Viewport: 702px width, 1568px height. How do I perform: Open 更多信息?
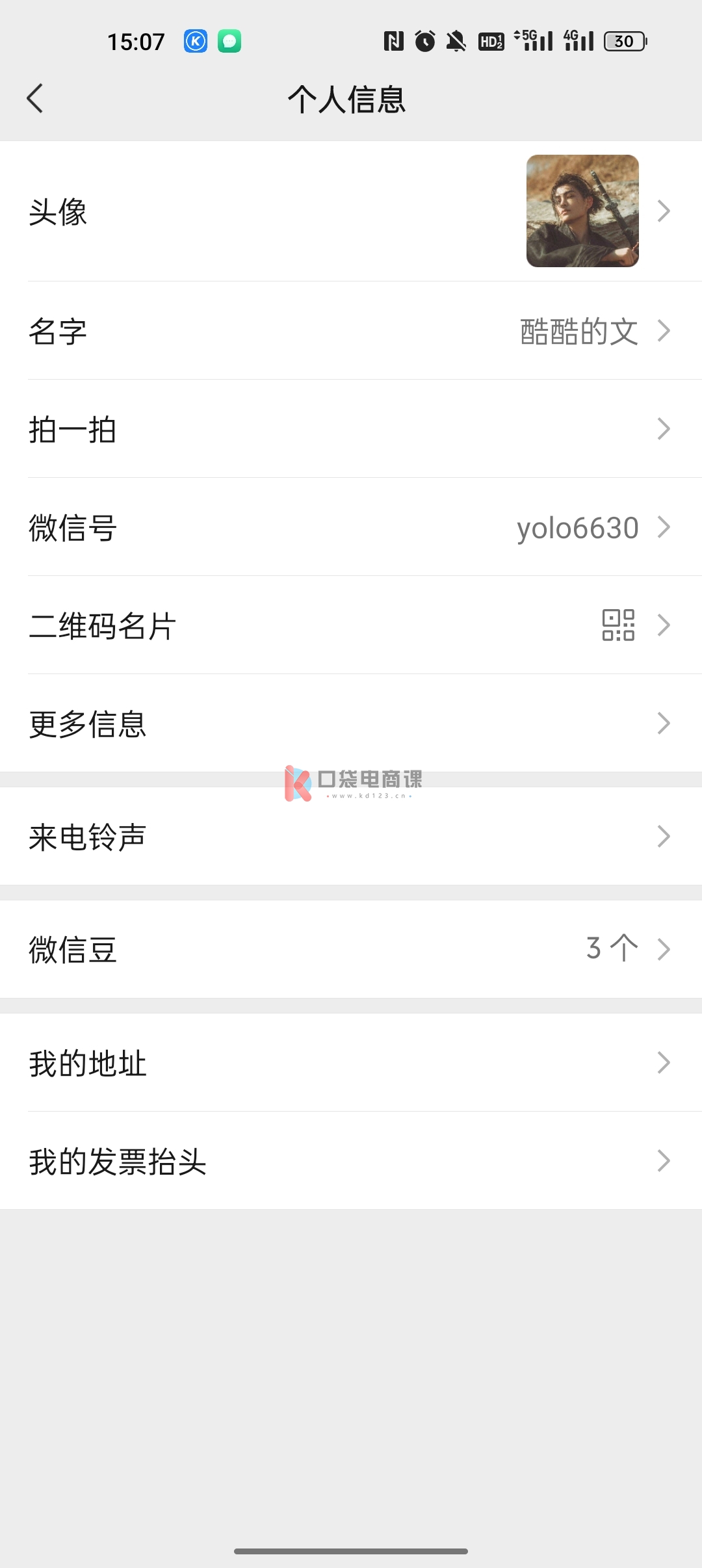[x=351, y=724]
